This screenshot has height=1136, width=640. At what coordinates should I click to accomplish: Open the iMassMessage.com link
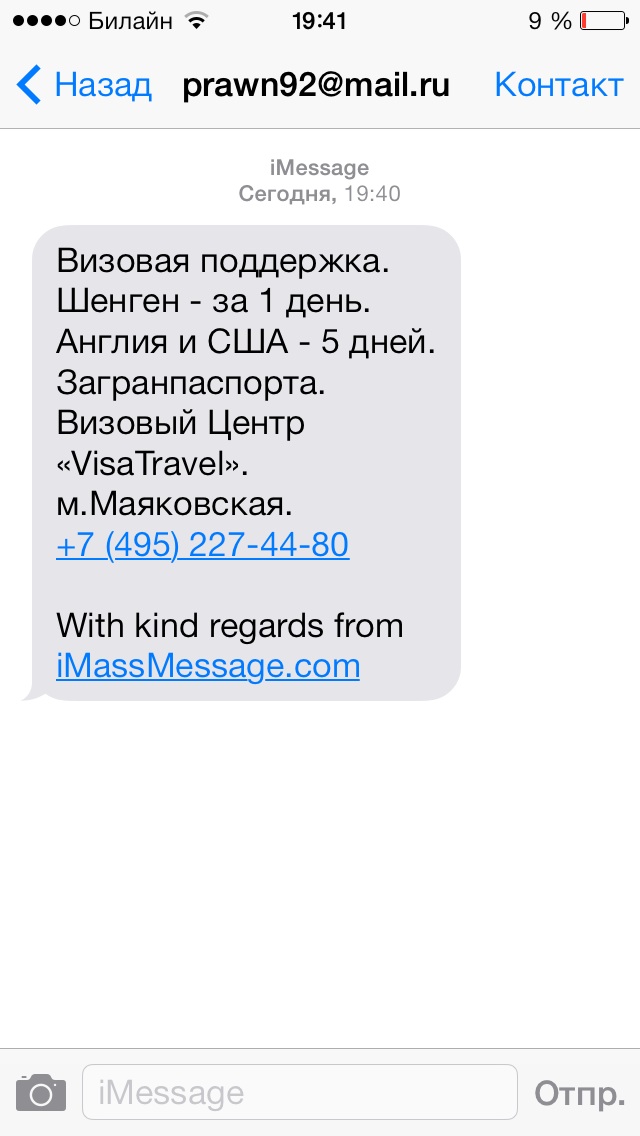click(x=208, y=665)
